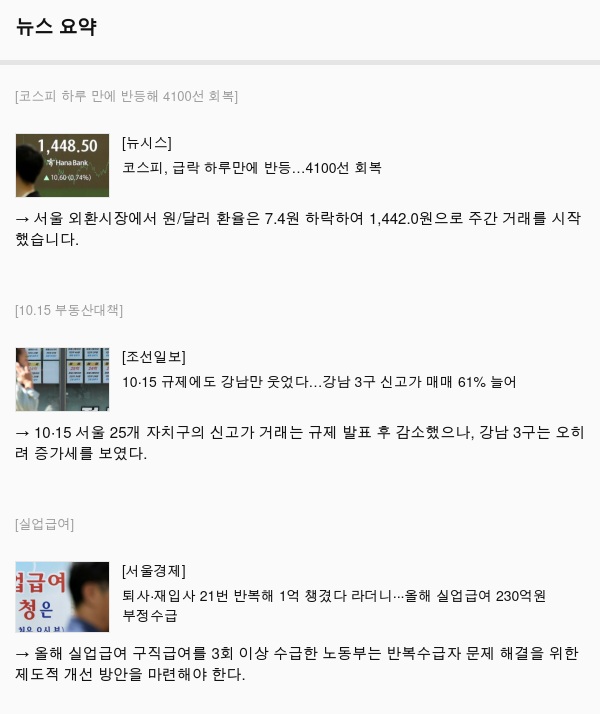This screenshot has width=600, height=714.
Task: Open the 서울경제 실업급여 부정수급 article
Action: click(x=333, y=596)
